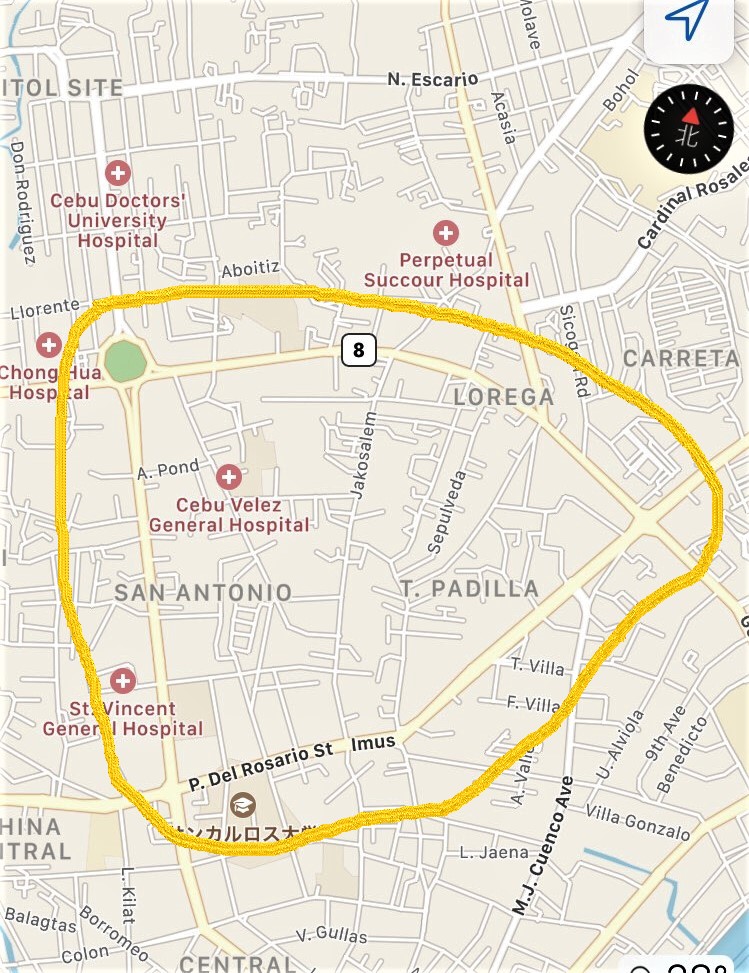
Task: Select the Perpetual Succour Hospital marker
Action: [446, 234]
